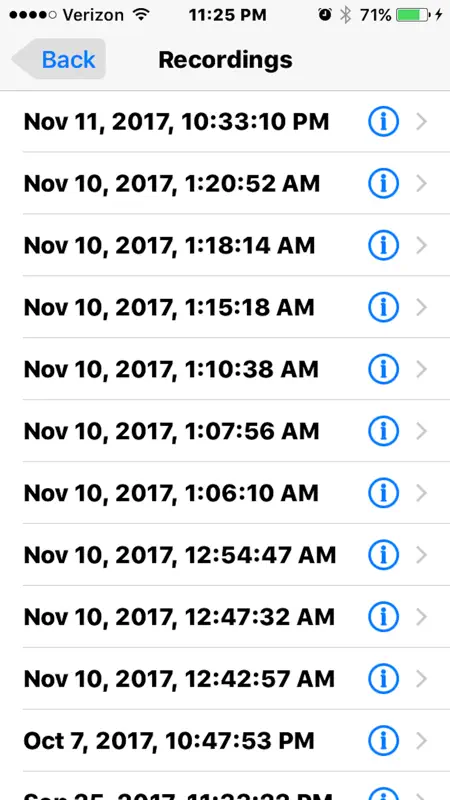Go back using the Back button
Image resolution: width=450 pixels, height=800 pixels.
[x=59, y=59]
